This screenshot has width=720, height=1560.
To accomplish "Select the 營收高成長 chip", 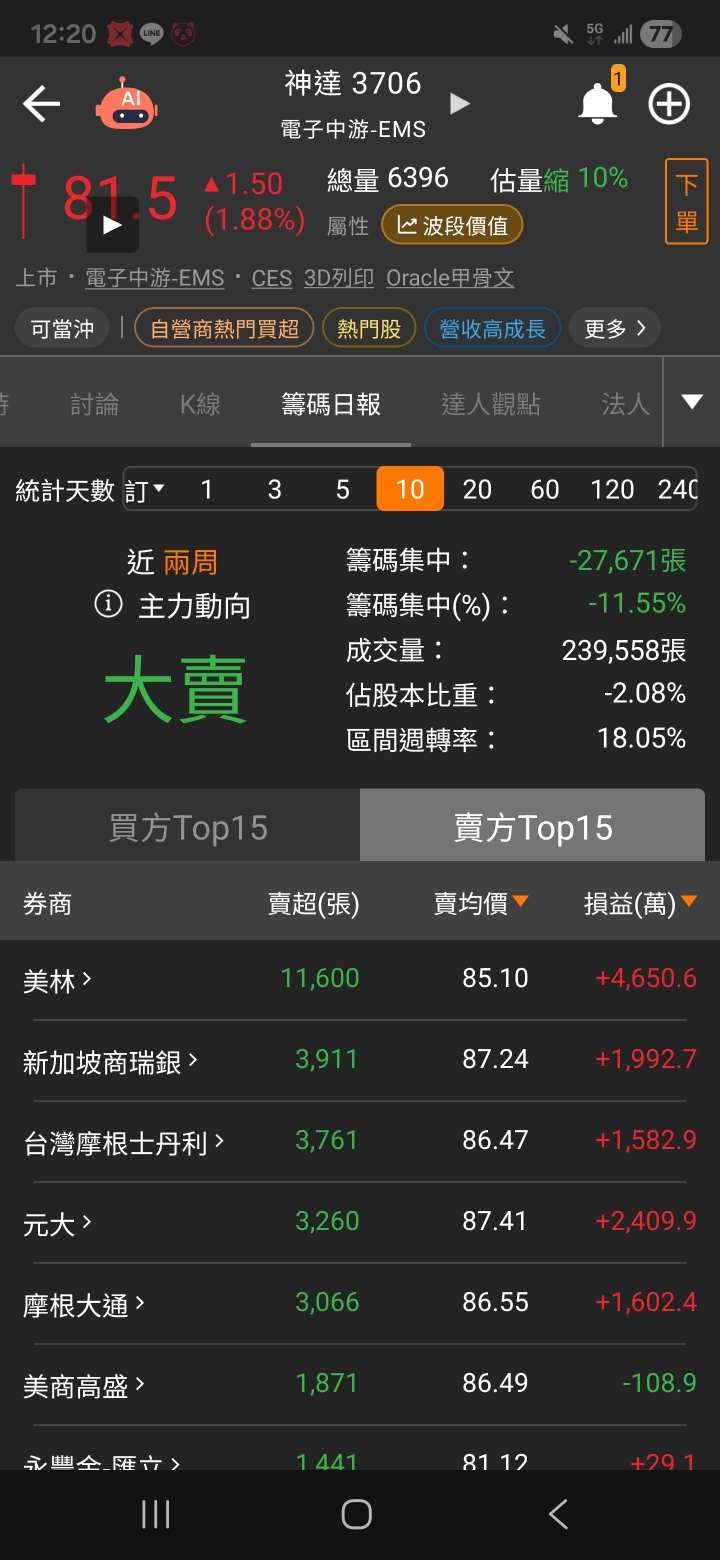I will tap(492, 328).
